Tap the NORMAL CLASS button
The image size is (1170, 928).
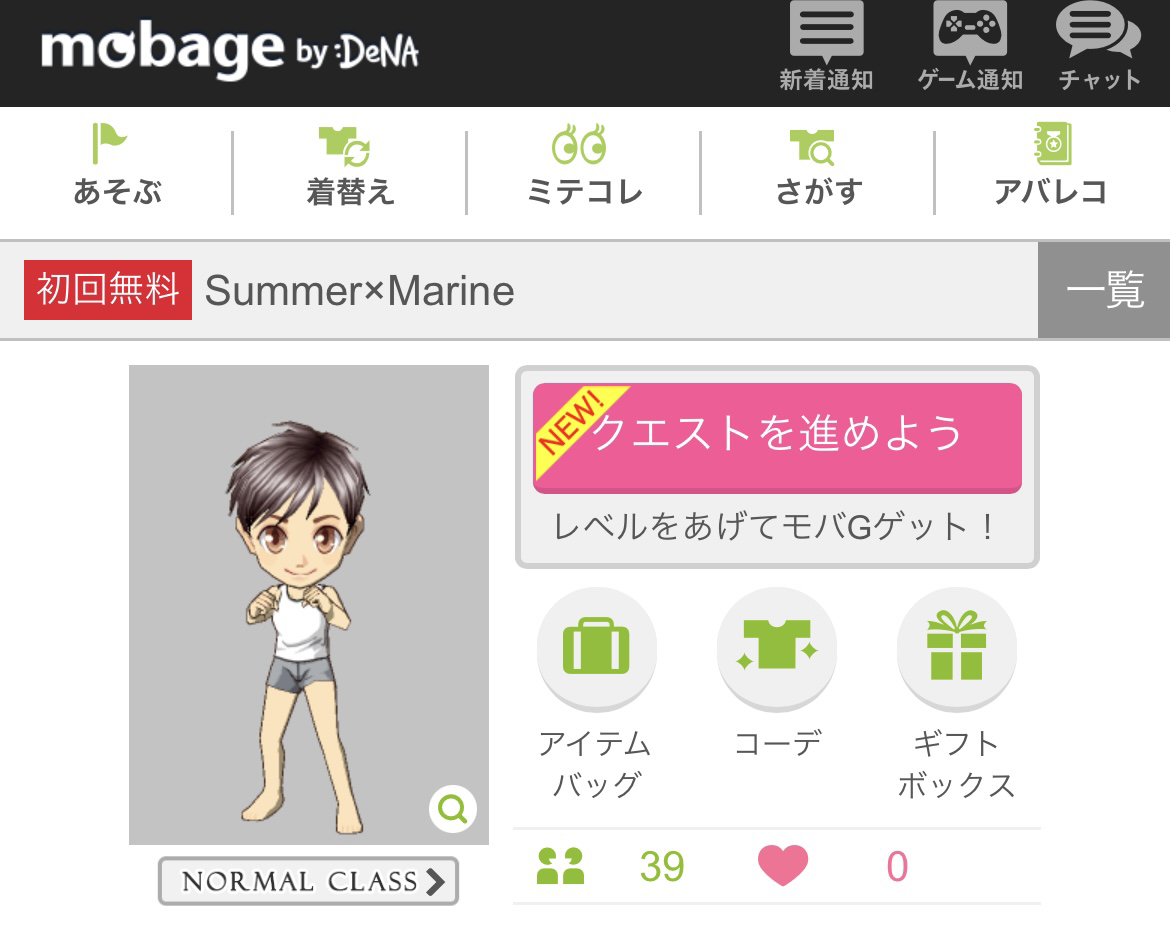(308, 881)
